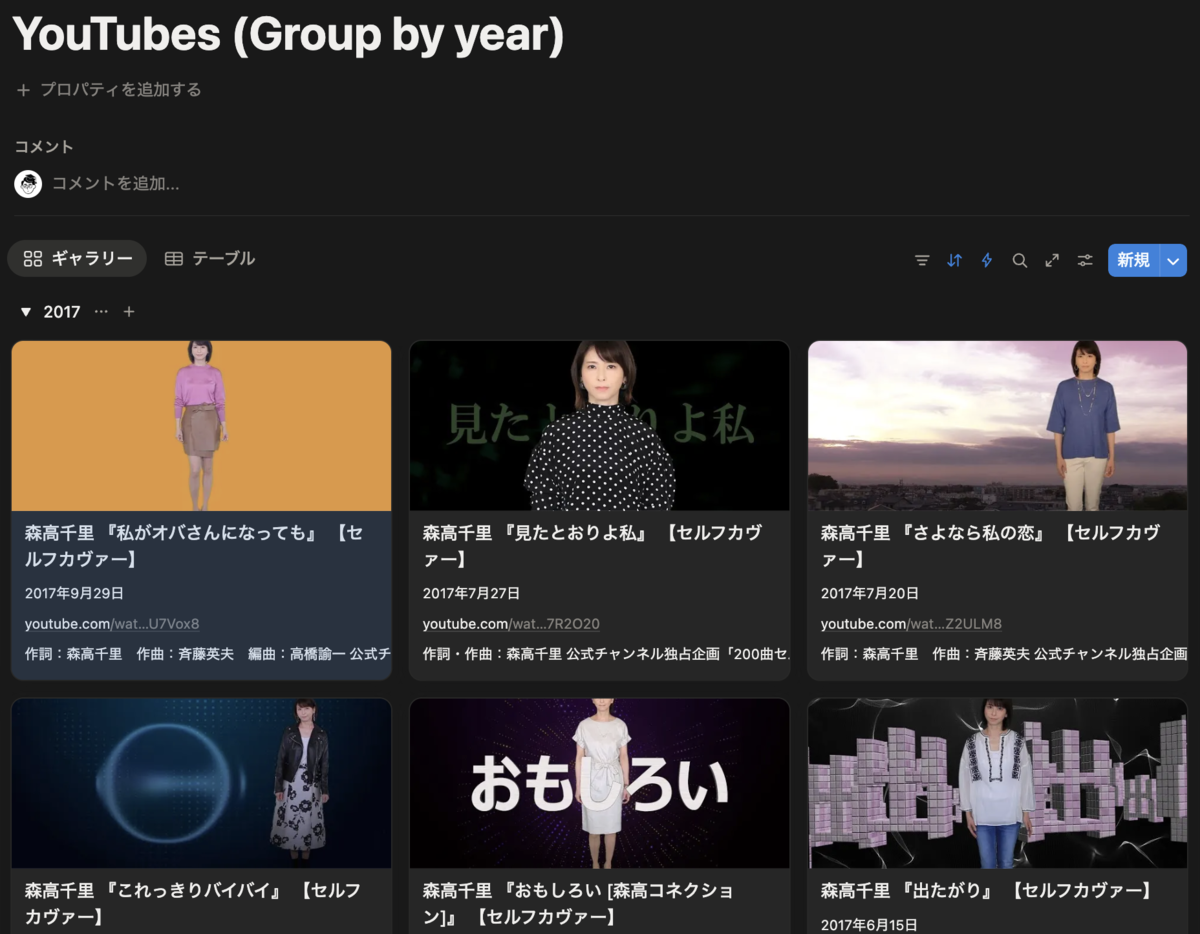Create a new entry with 新規
Viewport: 1200px width, 934px height.
point(1133,260)
